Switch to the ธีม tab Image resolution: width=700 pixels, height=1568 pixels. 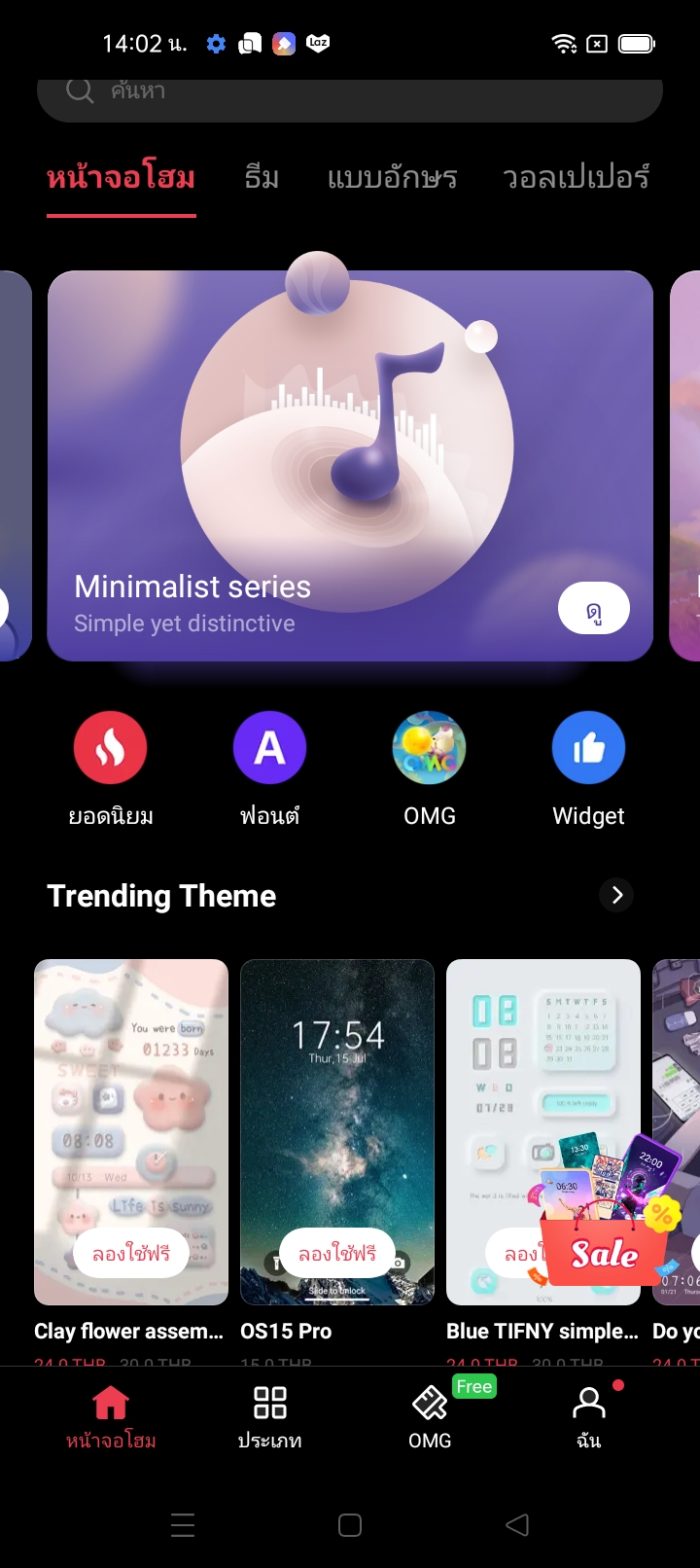(262, 178)
